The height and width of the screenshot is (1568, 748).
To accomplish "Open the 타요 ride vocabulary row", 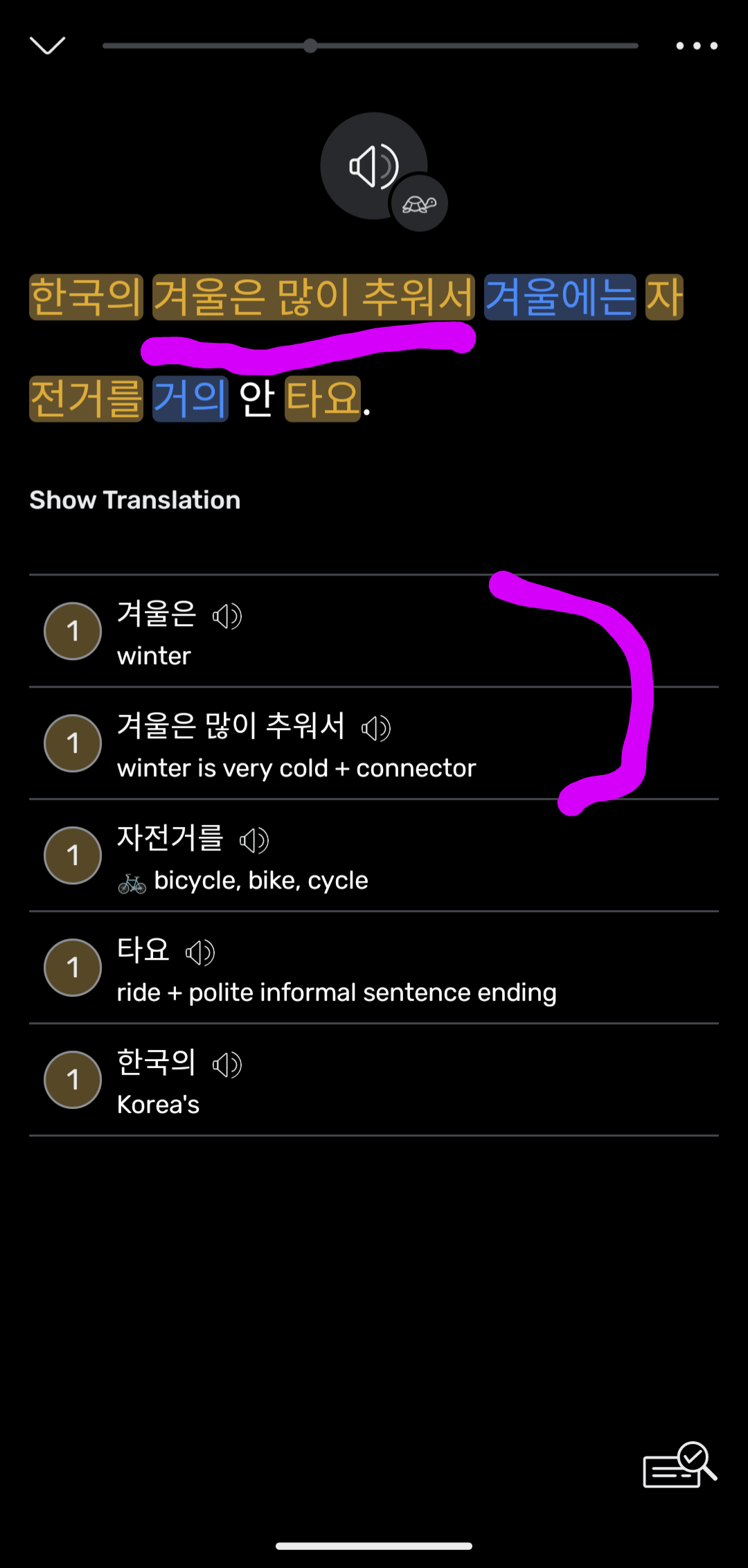I will pyautogui.click(x=374, y=968).
